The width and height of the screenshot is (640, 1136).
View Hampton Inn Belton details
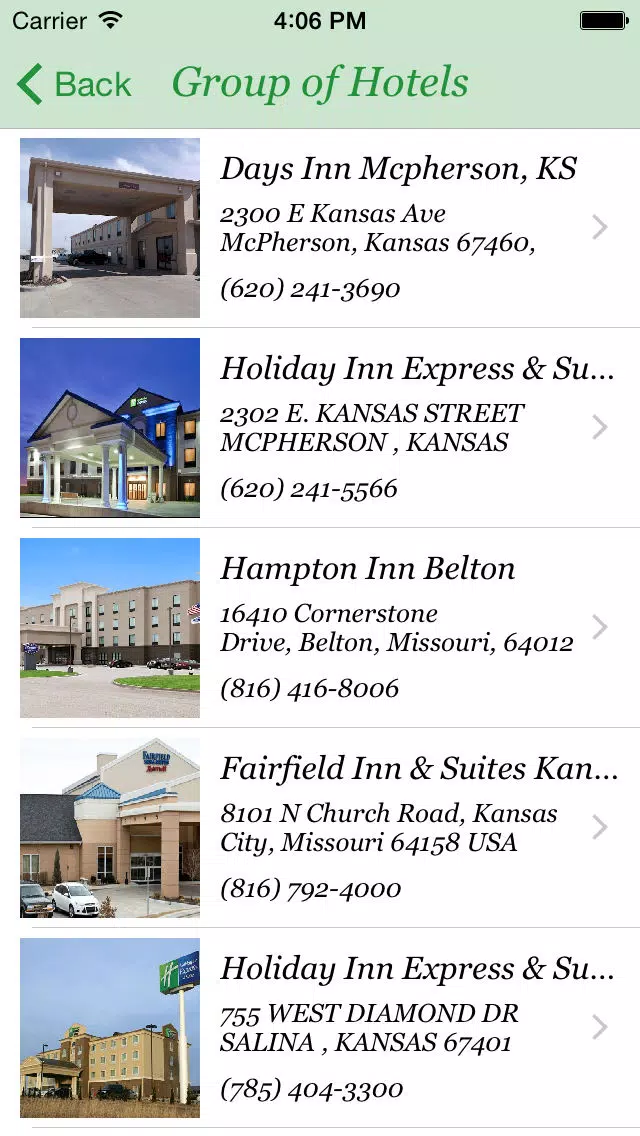(x=320, y=628)
